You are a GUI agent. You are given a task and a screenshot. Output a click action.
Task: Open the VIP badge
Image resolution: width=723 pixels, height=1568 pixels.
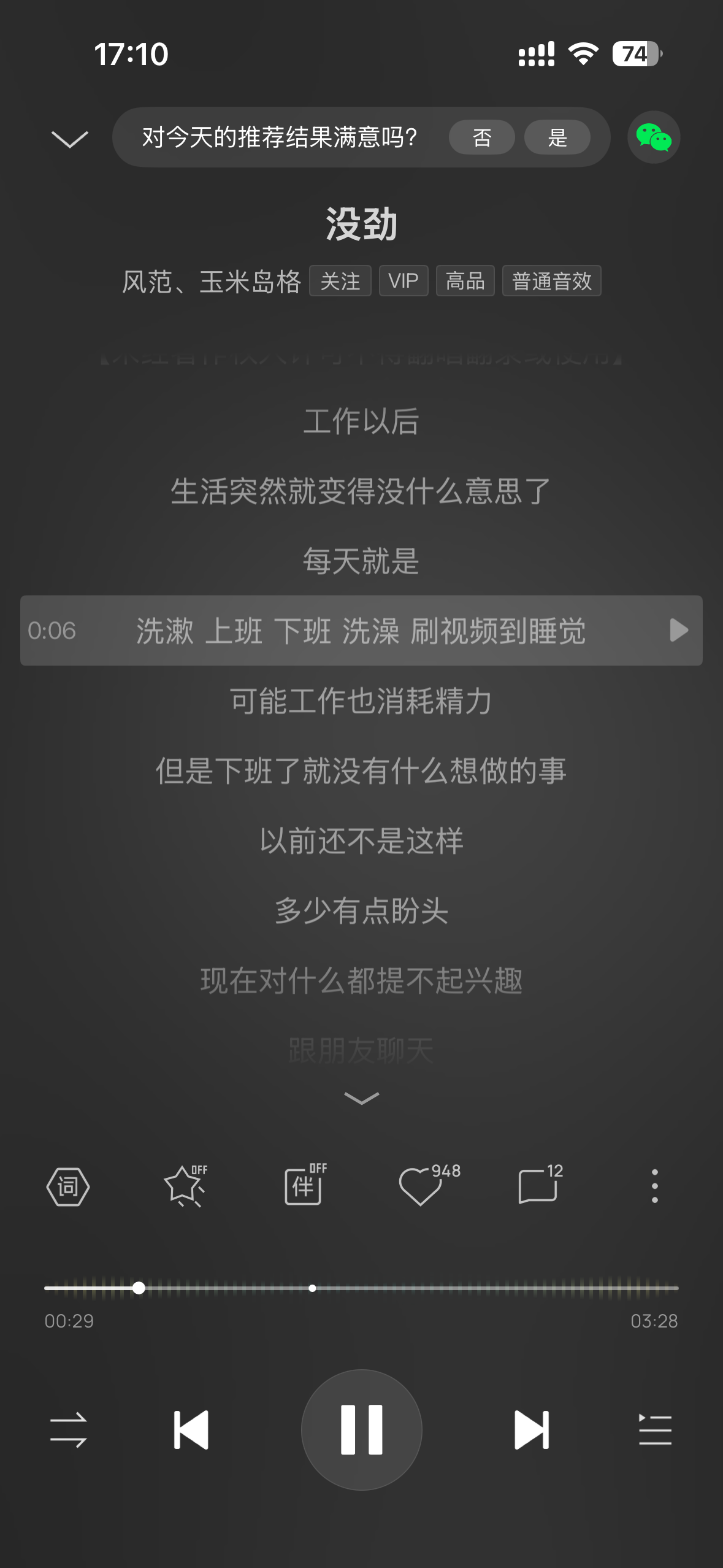pos(403,282)
